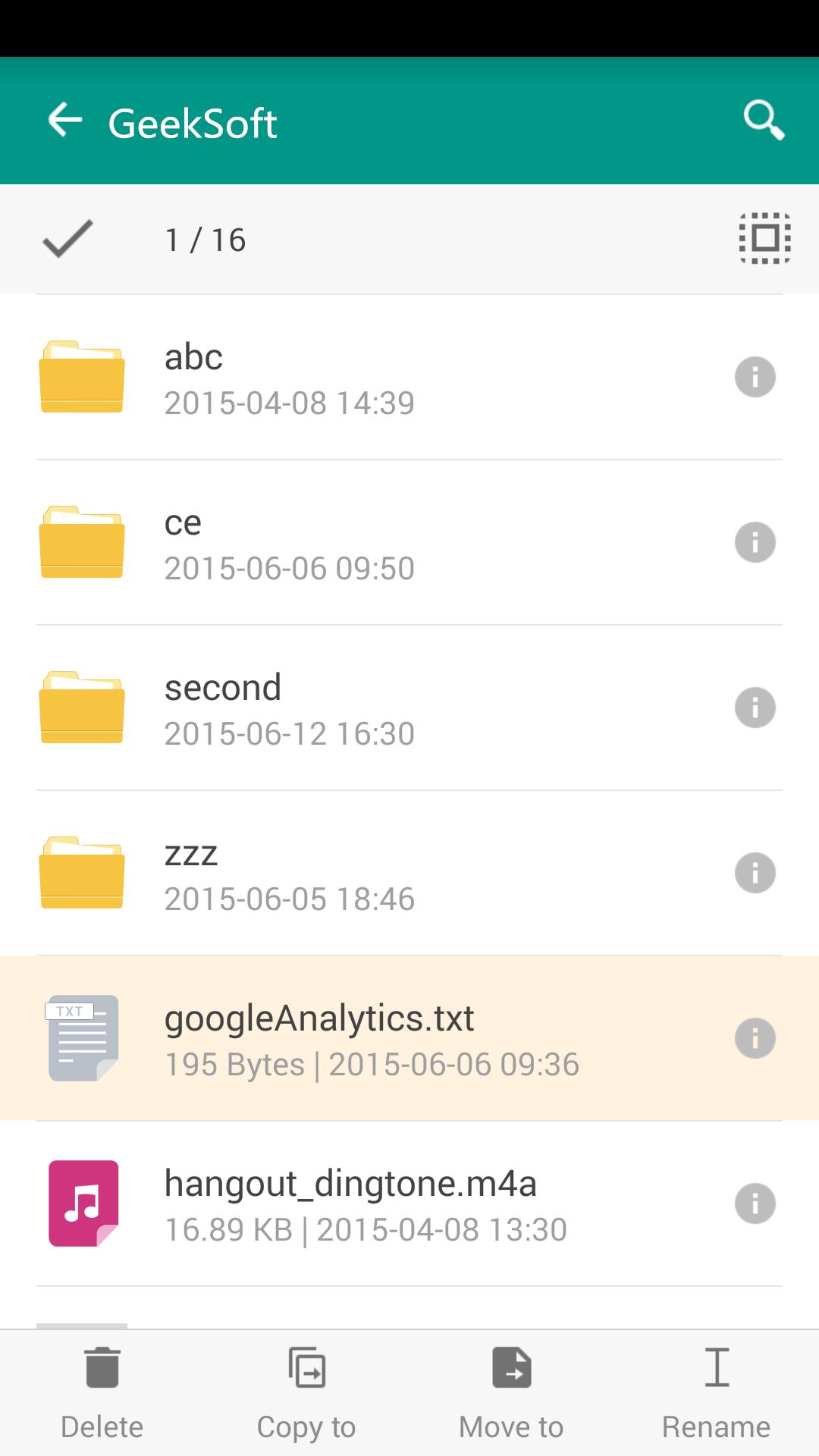Image resolution: width=819 pixels, height=1456 pixels.
Task: Open info for hangout_dingtone.m4a
Action: (755, 1203)
